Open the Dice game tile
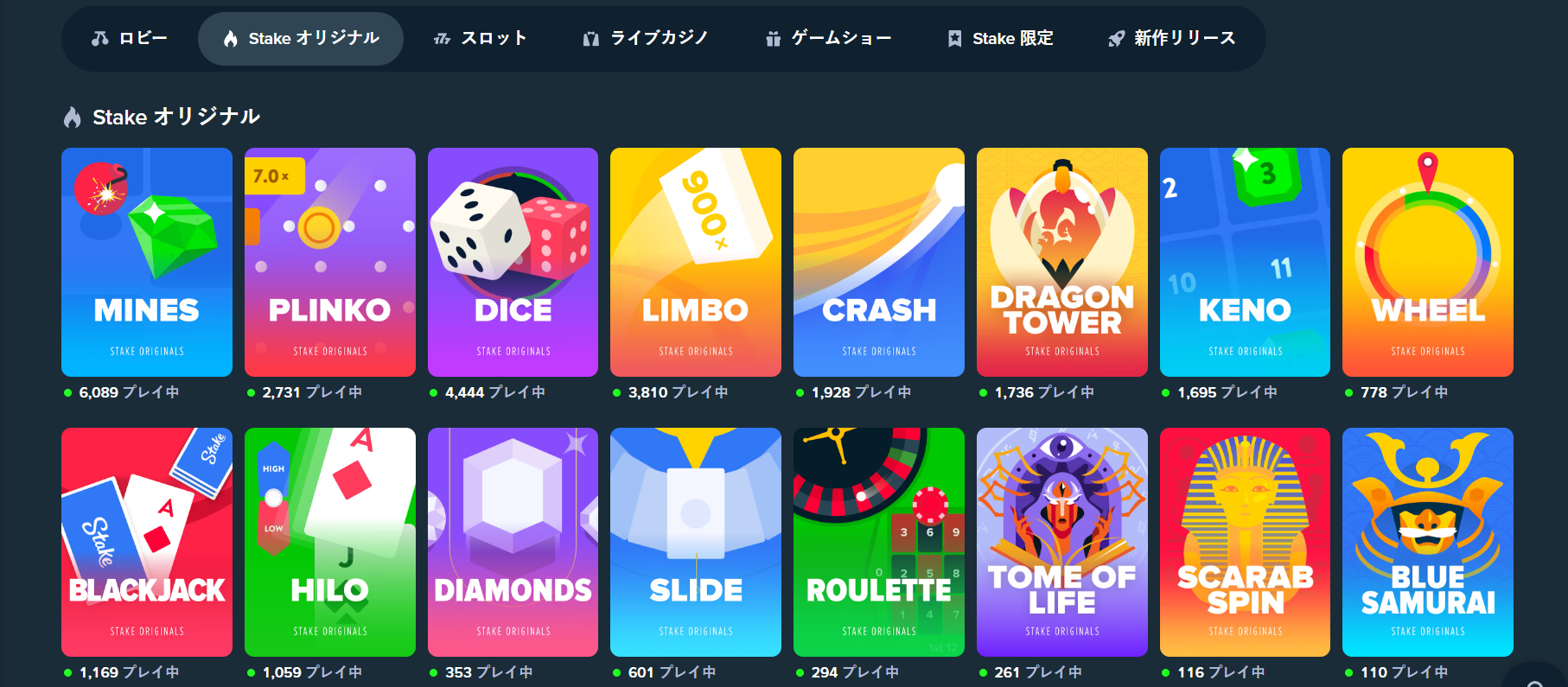This screenshot has height=687, width=1568. pos(513,262)
